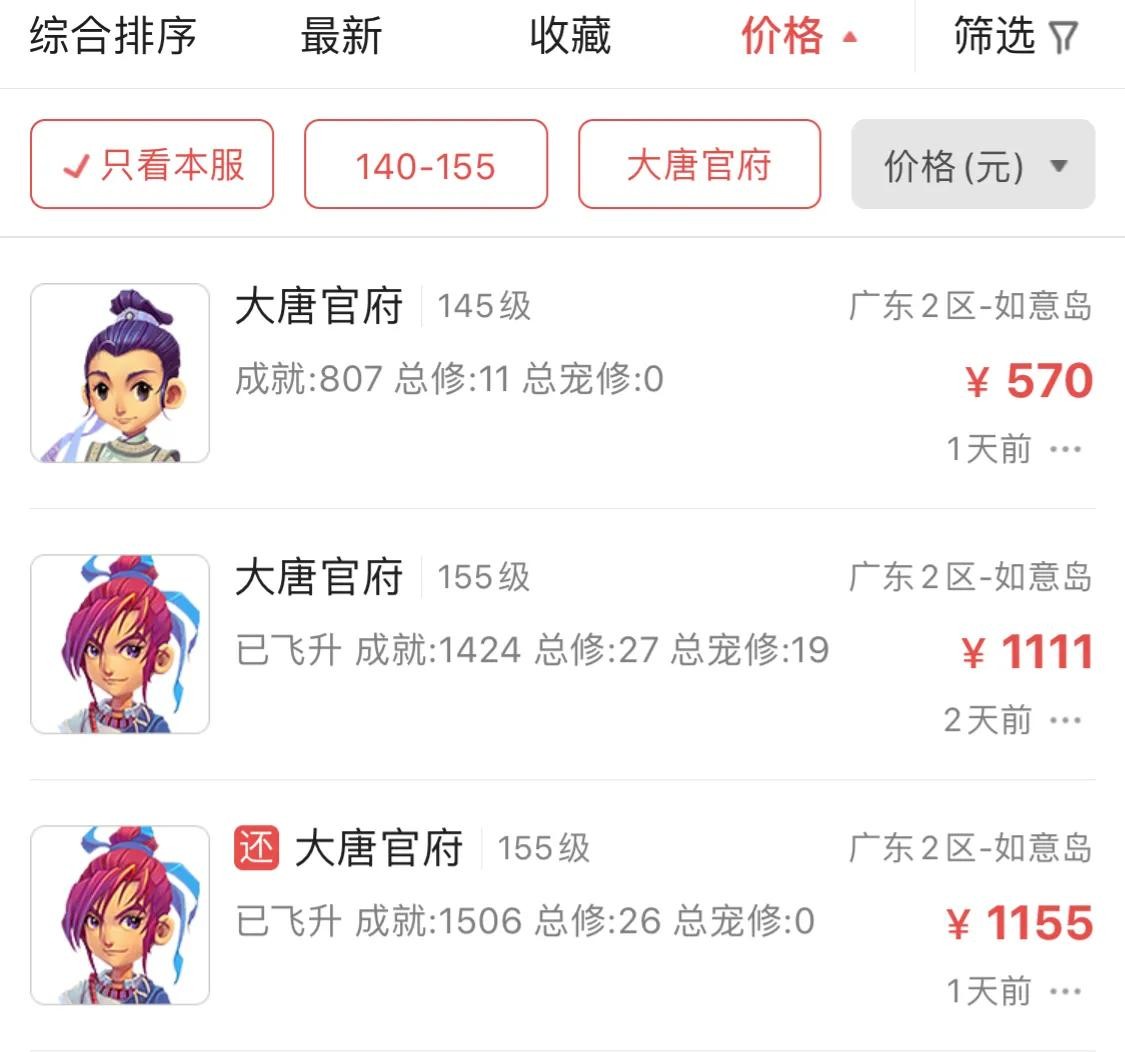Sort listings by 最新
1125x1052 pixels.
tap(341, 37)
